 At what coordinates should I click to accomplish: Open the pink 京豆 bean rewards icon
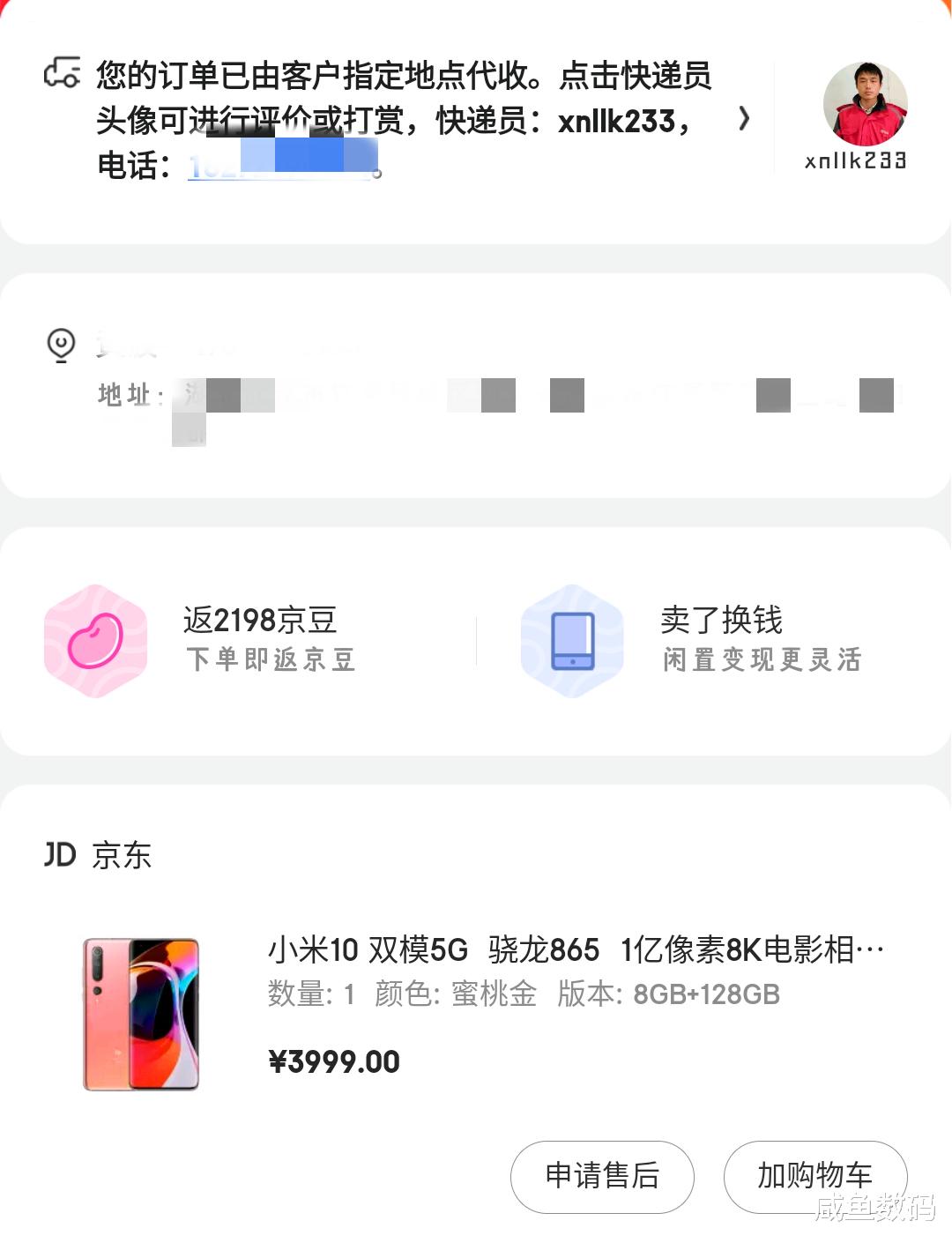coord(95,641)
